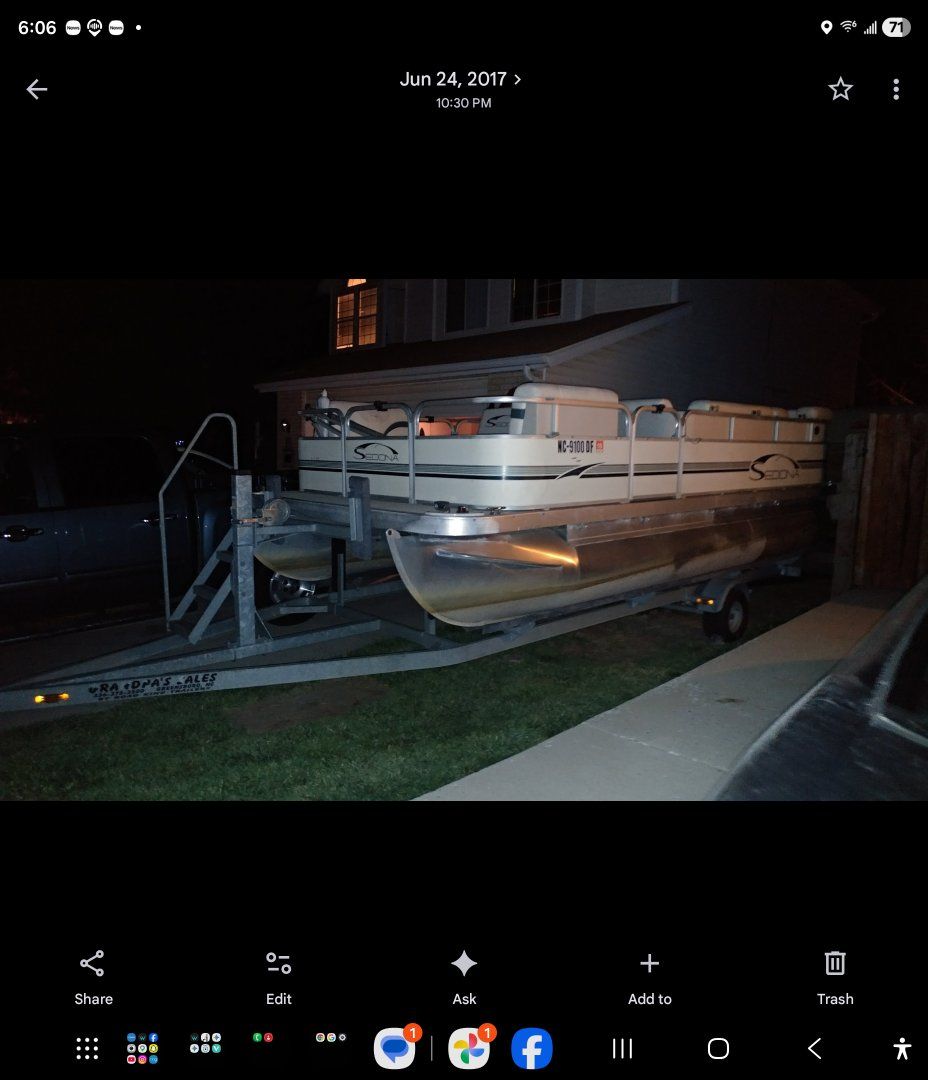Add photo to an album
The width and height of the screenshot is (928, 1080).
click(x=649, y=977)
